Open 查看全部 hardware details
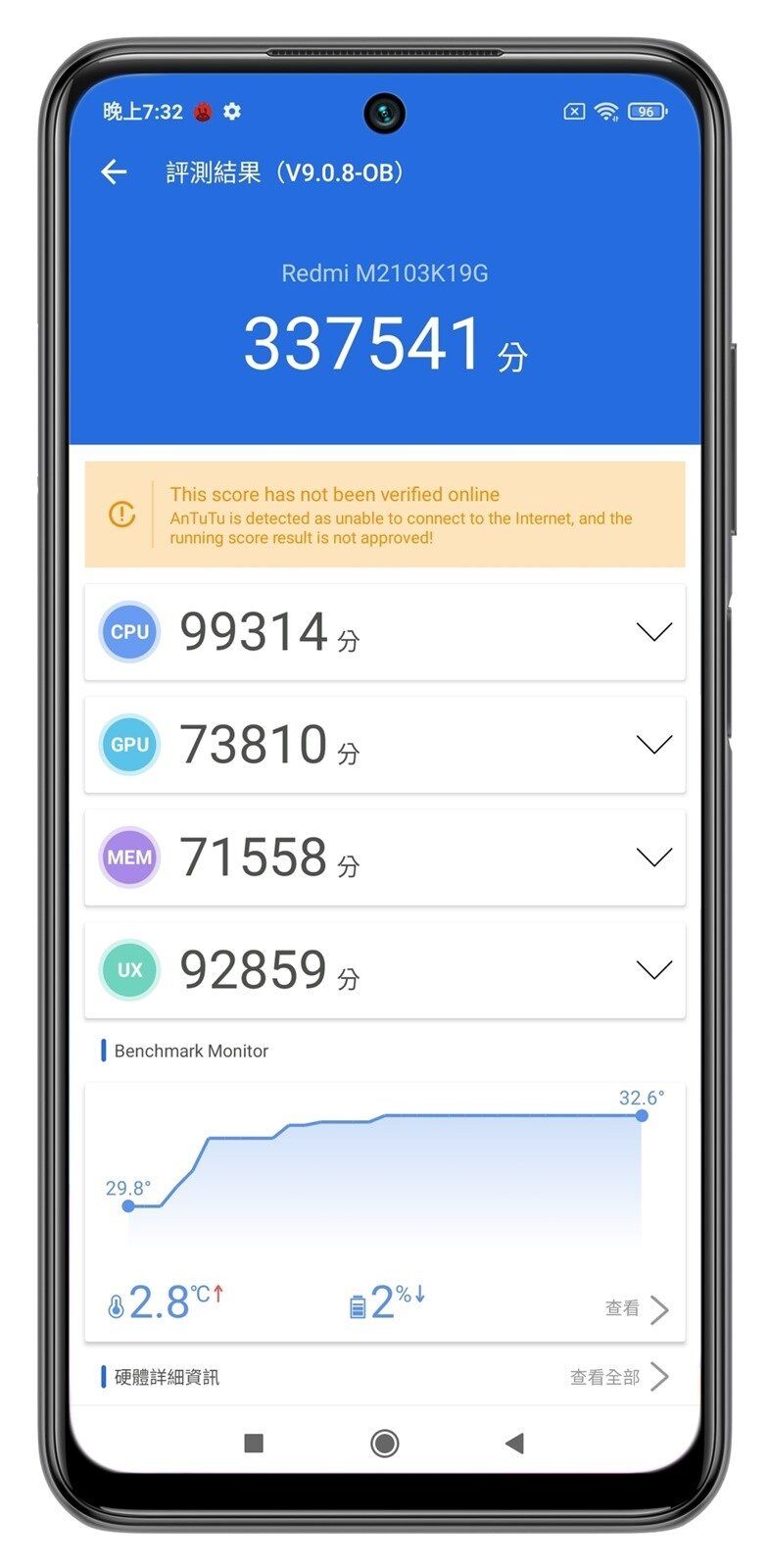 click(x=619, y=1377)
